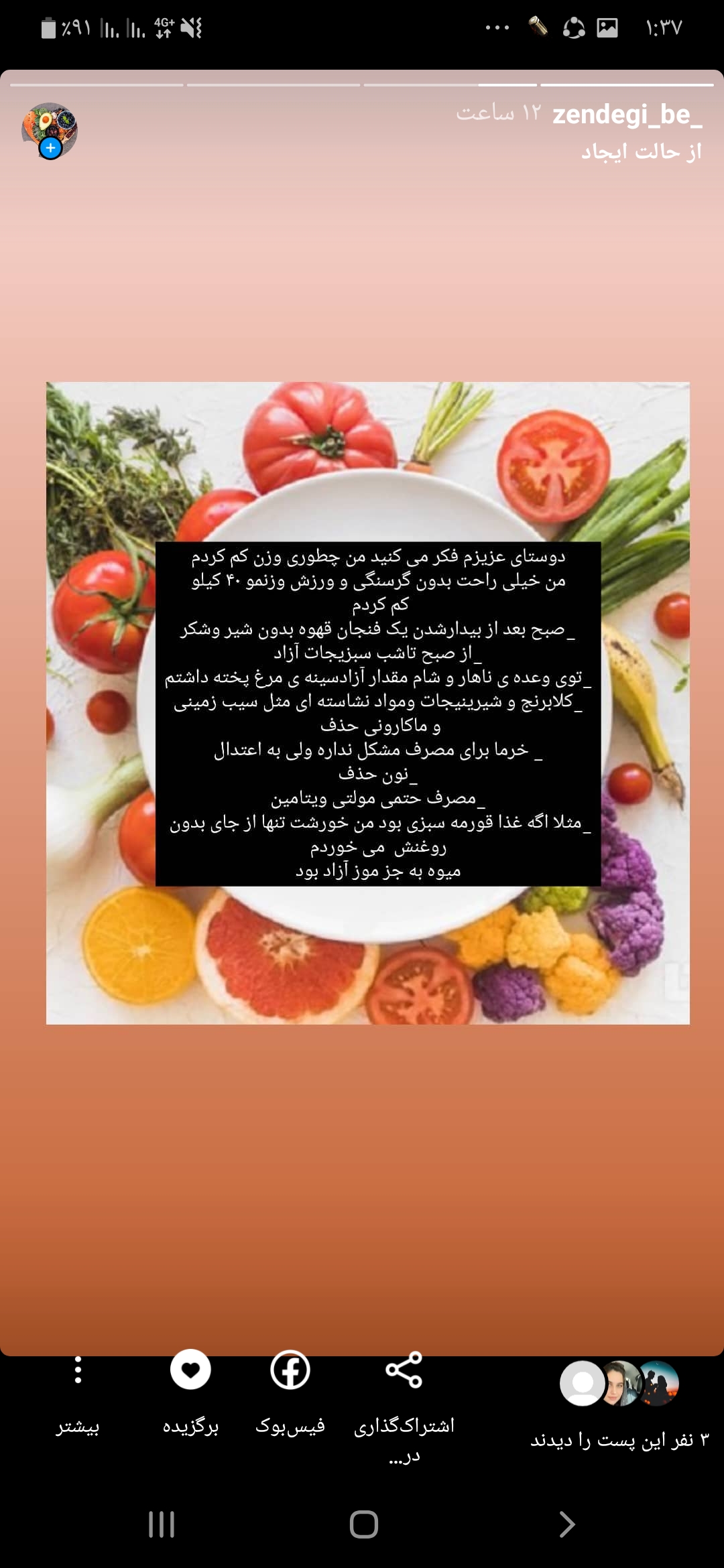Tap the system back arrow
Viewport: 724px width, 1568px height.
566,1524
